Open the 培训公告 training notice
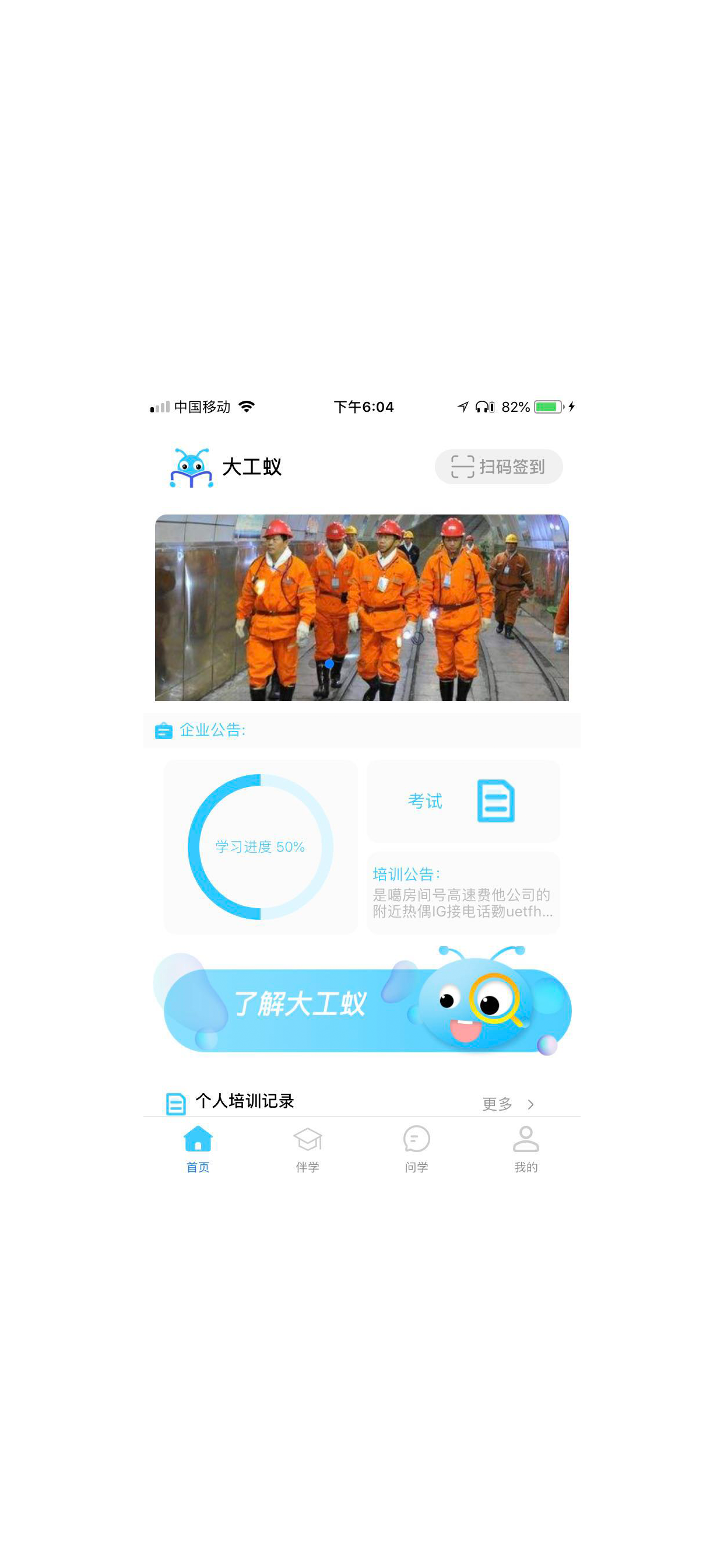This screenshot has height=1568, width=724. click(463, 893)
